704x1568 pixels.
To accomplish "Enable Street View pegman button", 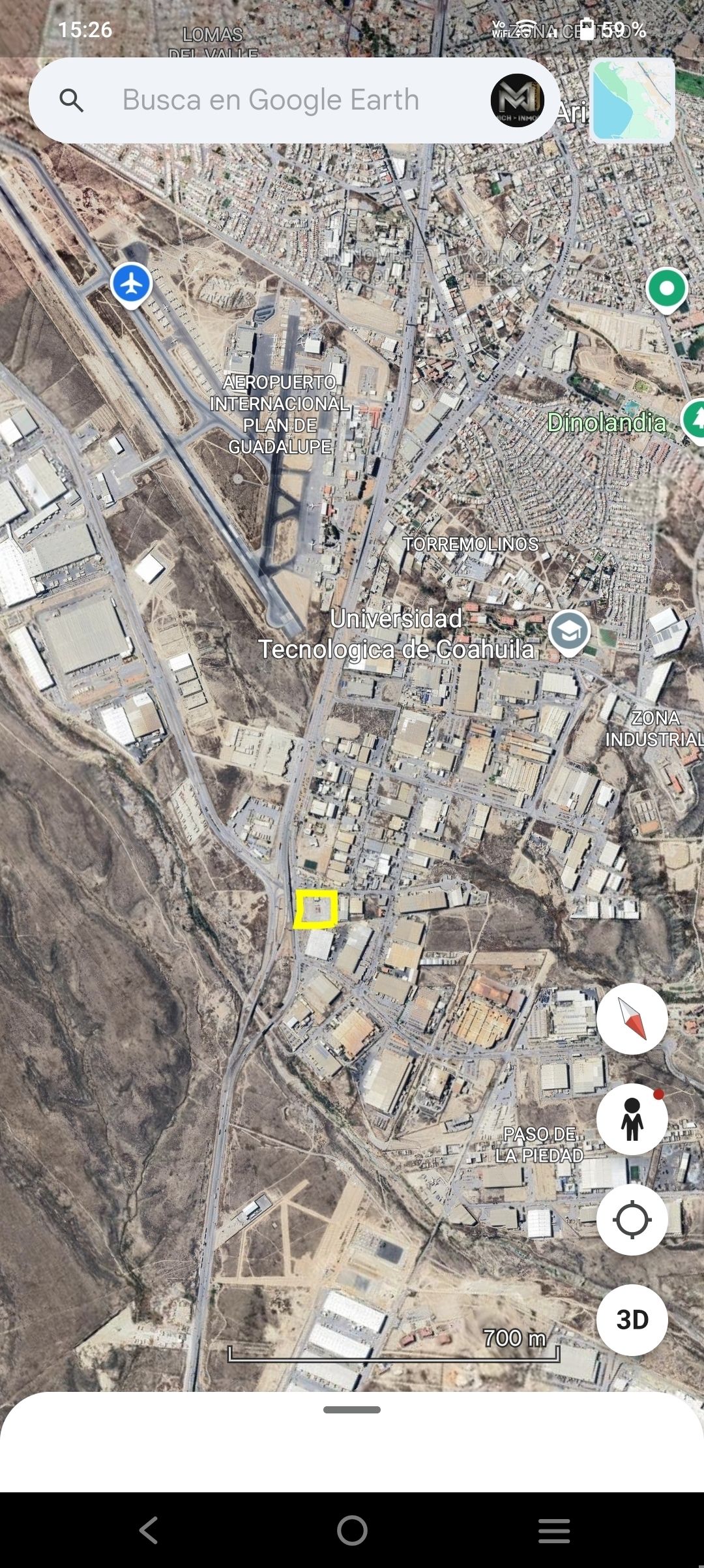I will (x=632, y=1119).
